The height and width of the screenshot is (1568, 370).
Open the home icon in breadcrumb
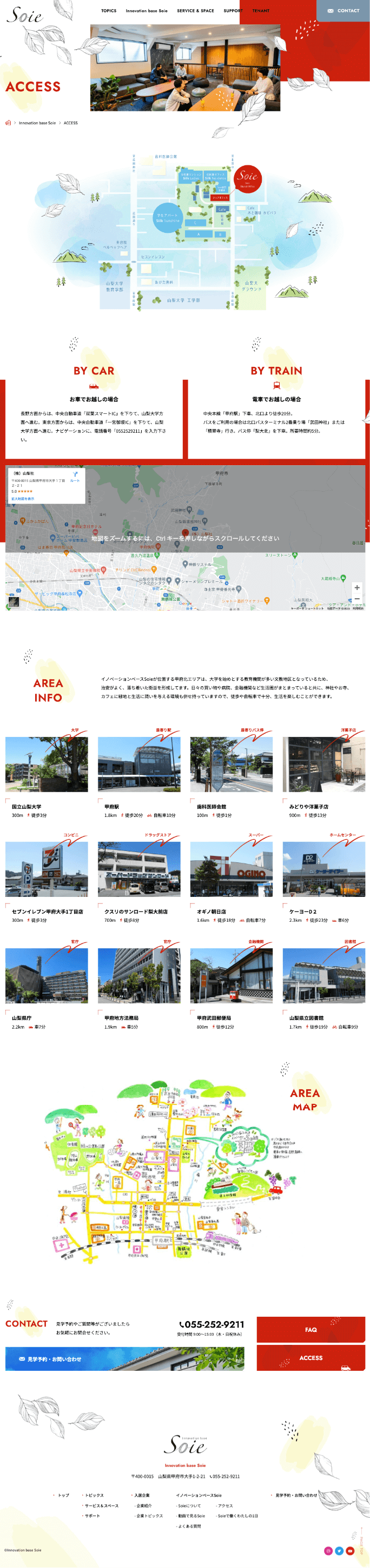[8, 123]
